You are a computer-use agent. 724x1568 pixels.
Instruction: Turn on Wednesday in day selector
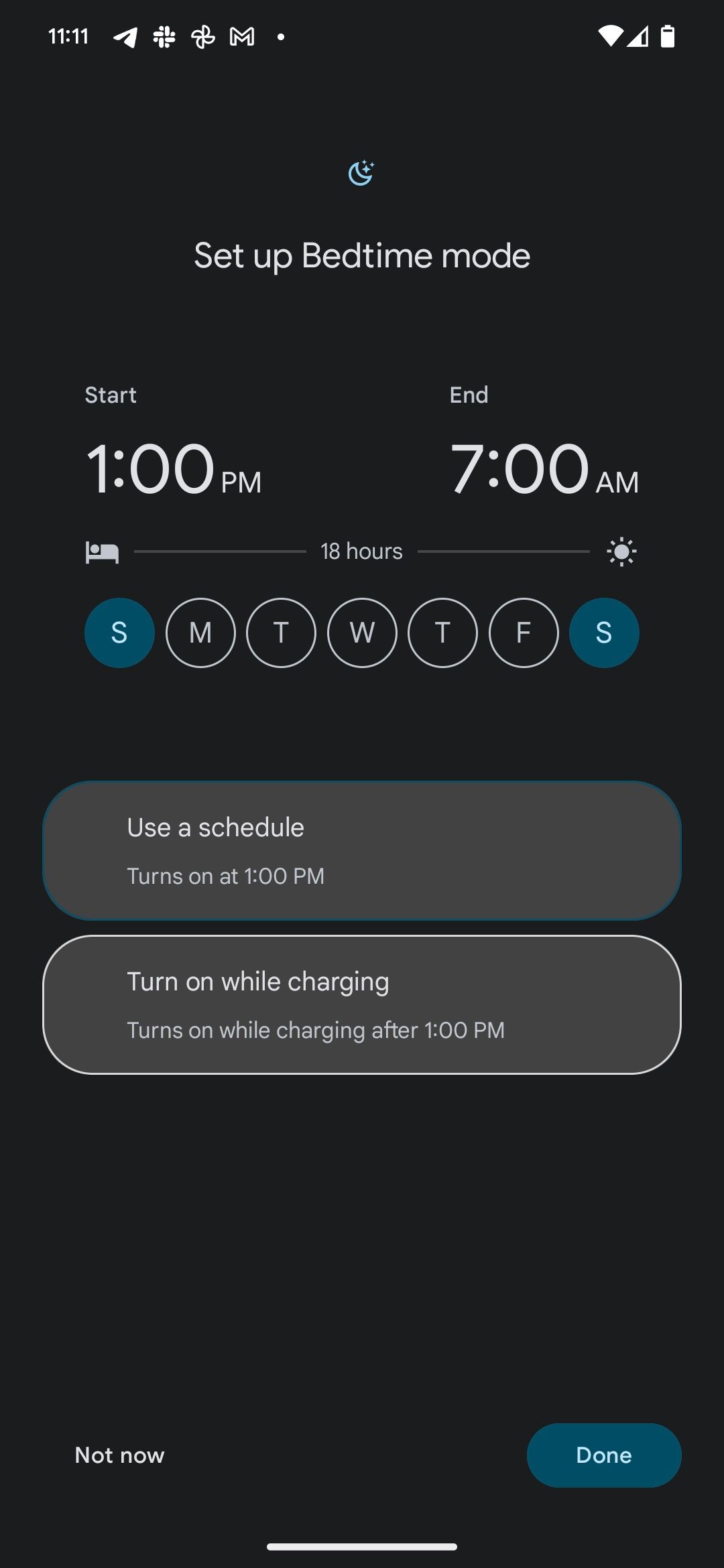click(x=362, y=633)
